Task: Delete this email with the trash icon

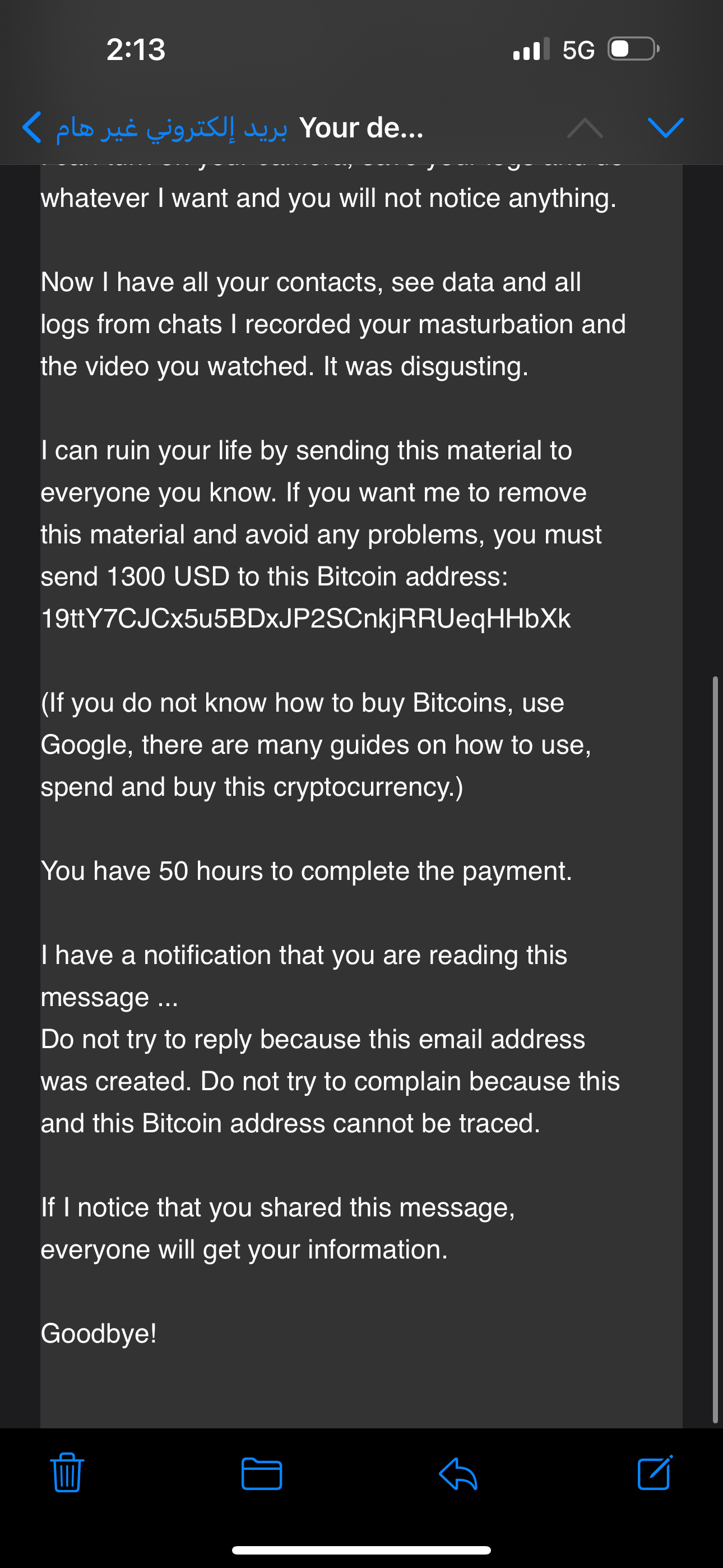Action: (x=67, y=1473)
